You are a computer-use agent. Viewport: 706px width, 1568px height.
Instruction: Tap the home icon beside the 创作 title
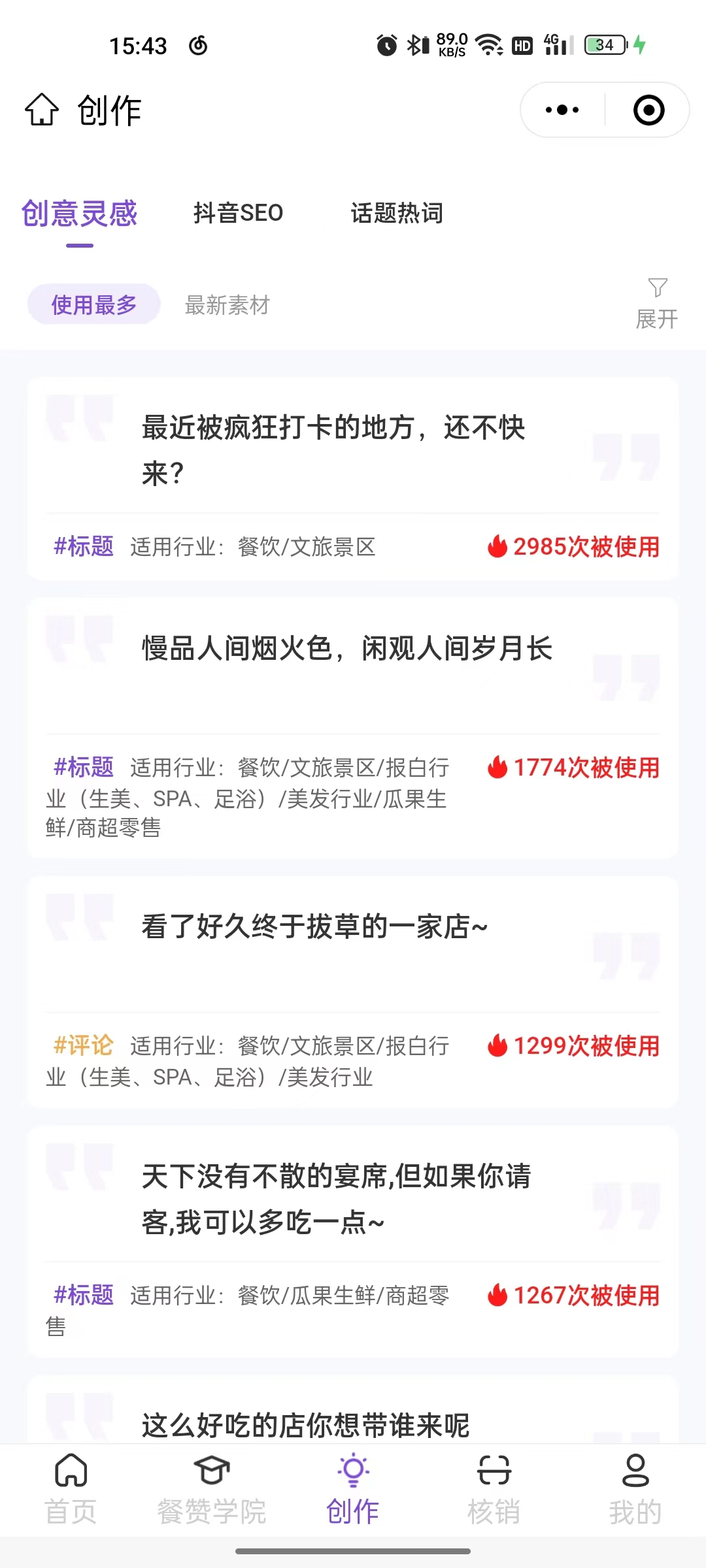42,110
